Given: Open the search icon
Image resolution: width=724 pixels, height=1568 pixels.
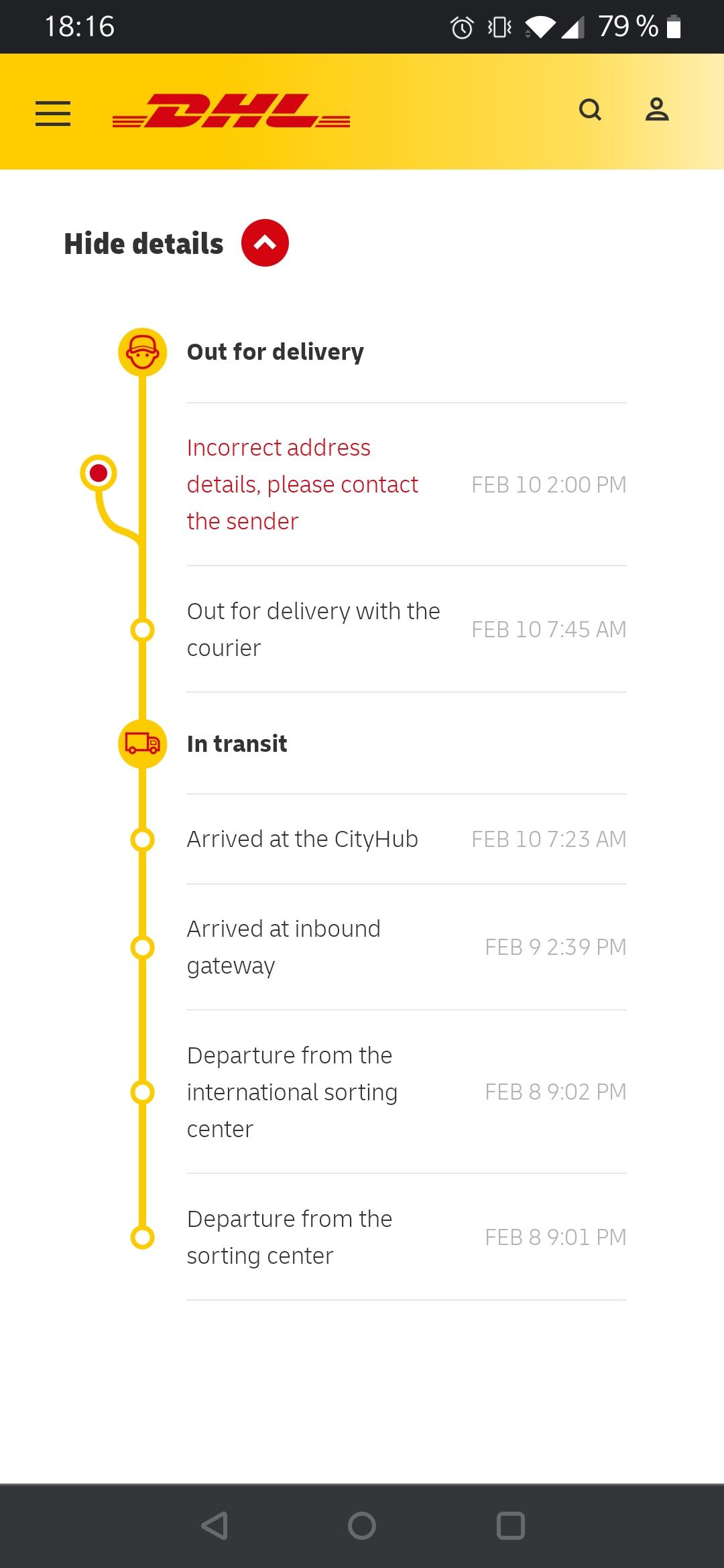Looking at the screenshot, I should tap(590, 109).
